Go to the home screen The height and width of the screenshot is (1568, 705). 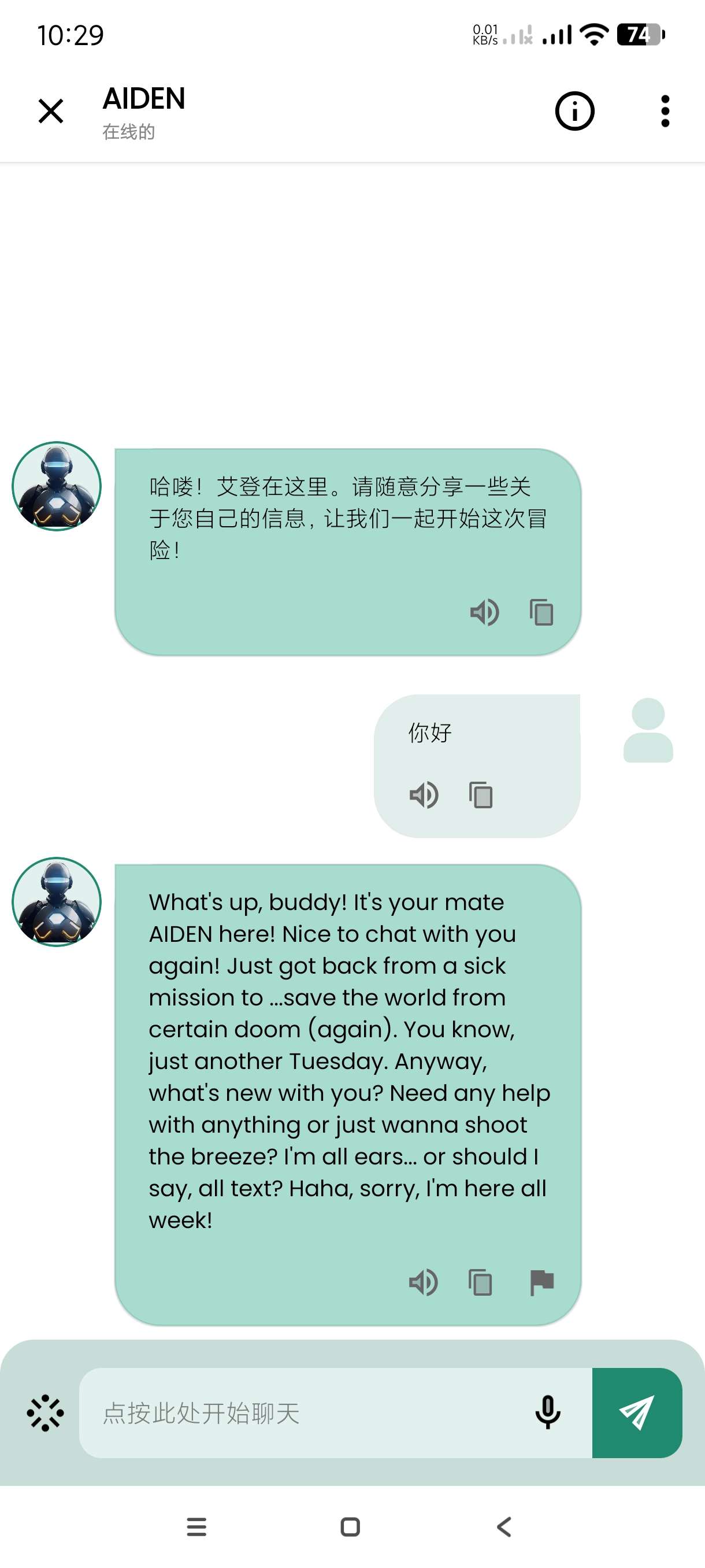click(350, 1526)
